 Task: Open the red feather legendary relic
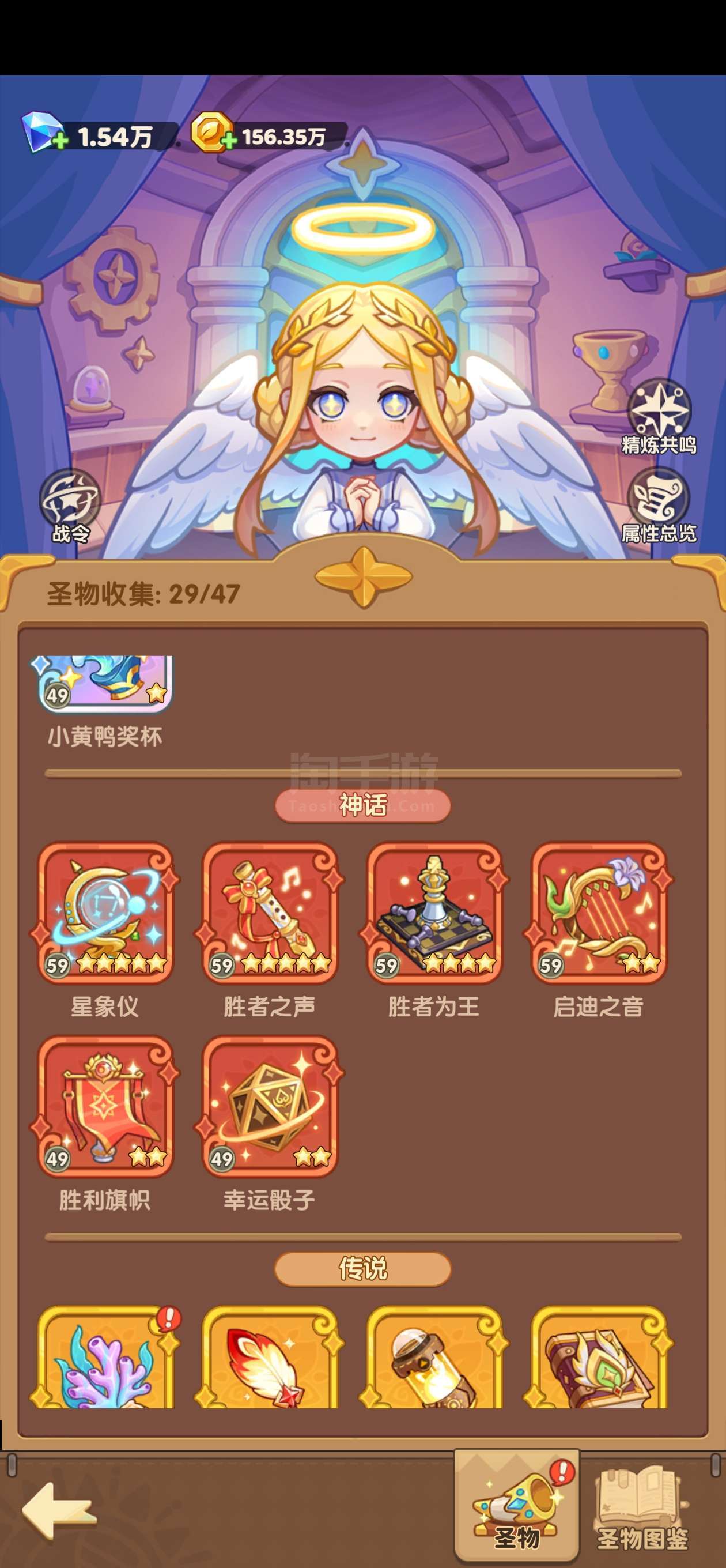point(270,1357)
